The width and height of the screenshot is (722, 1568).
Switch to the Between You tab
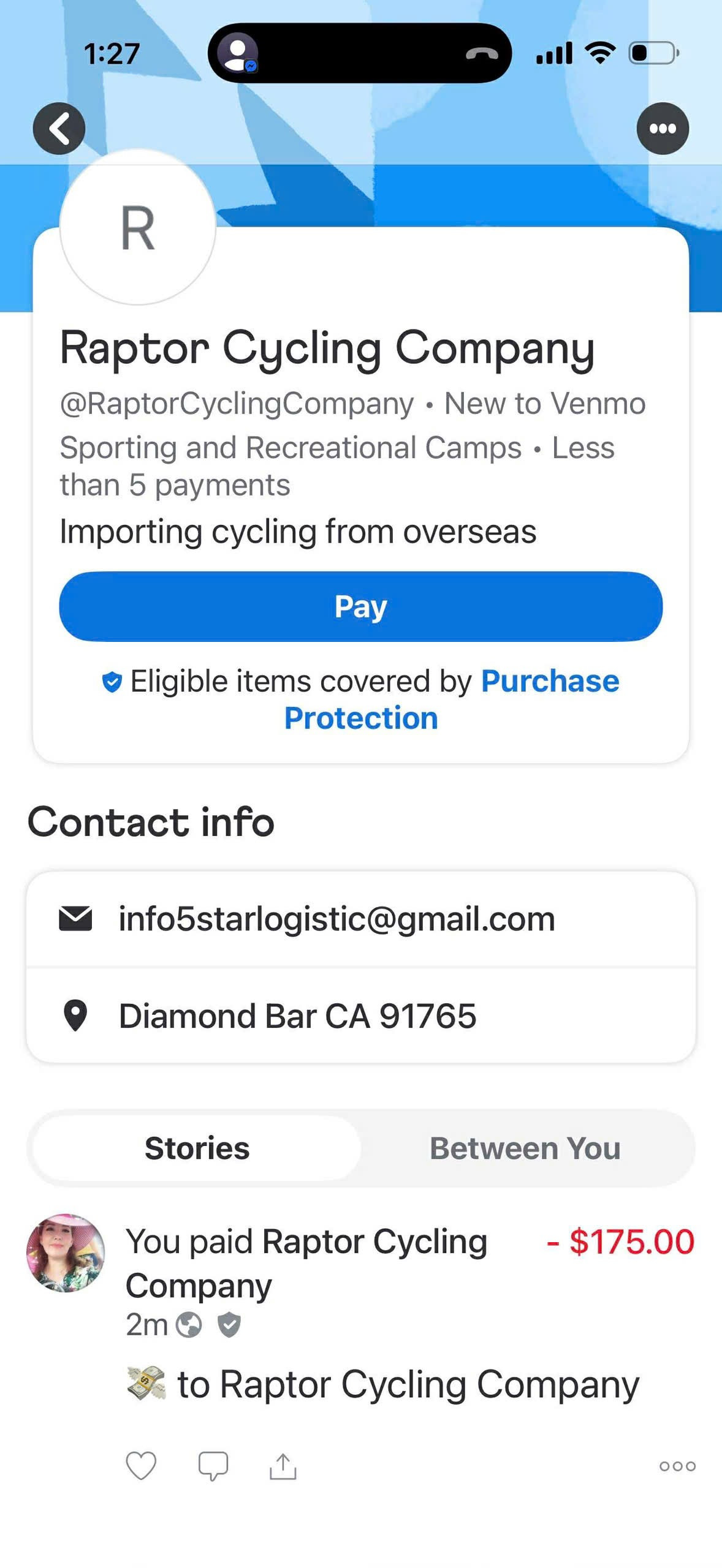(x=525, y=1148)
